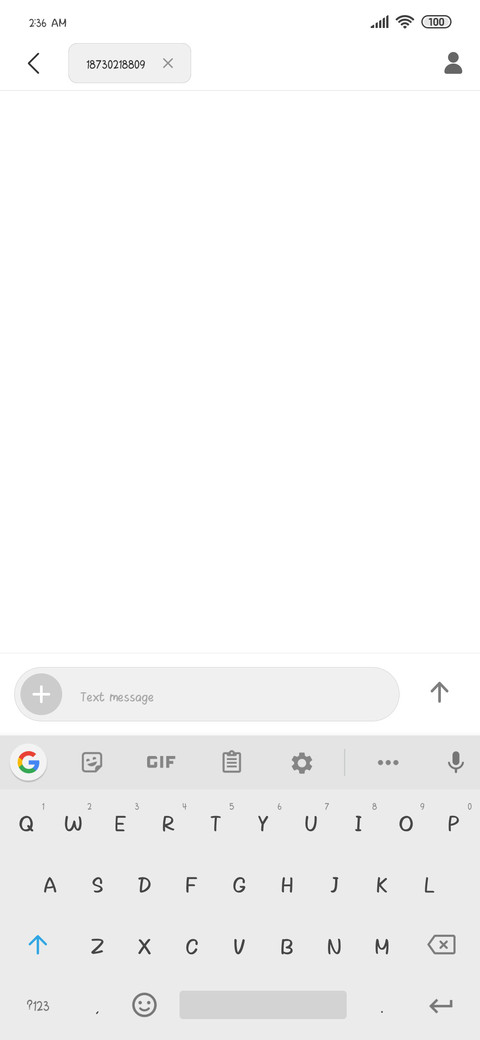Tap the plus attachment button

tap(41, 694)
